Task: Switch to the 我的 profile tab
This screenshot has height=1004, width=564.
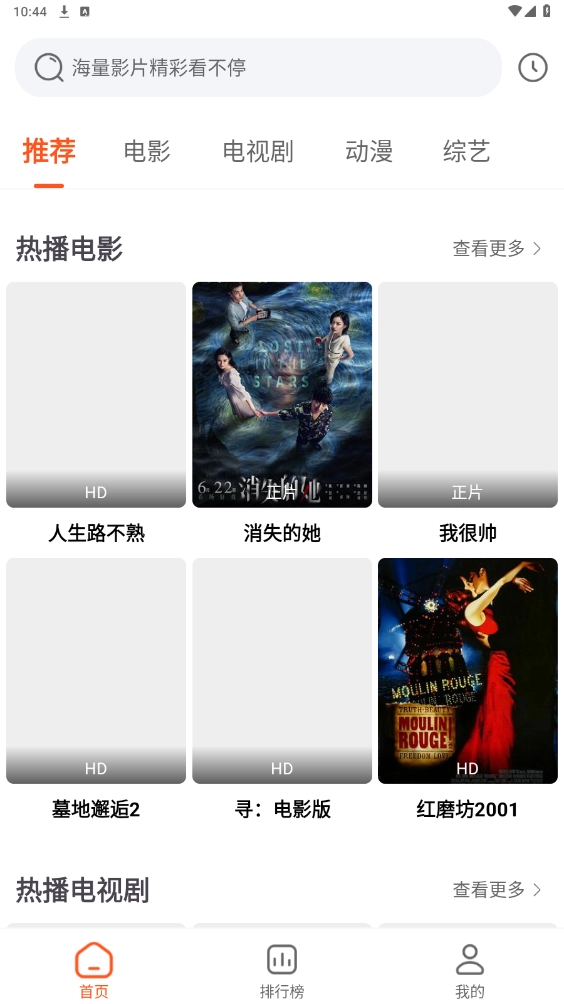Action: tap(470, 970)
